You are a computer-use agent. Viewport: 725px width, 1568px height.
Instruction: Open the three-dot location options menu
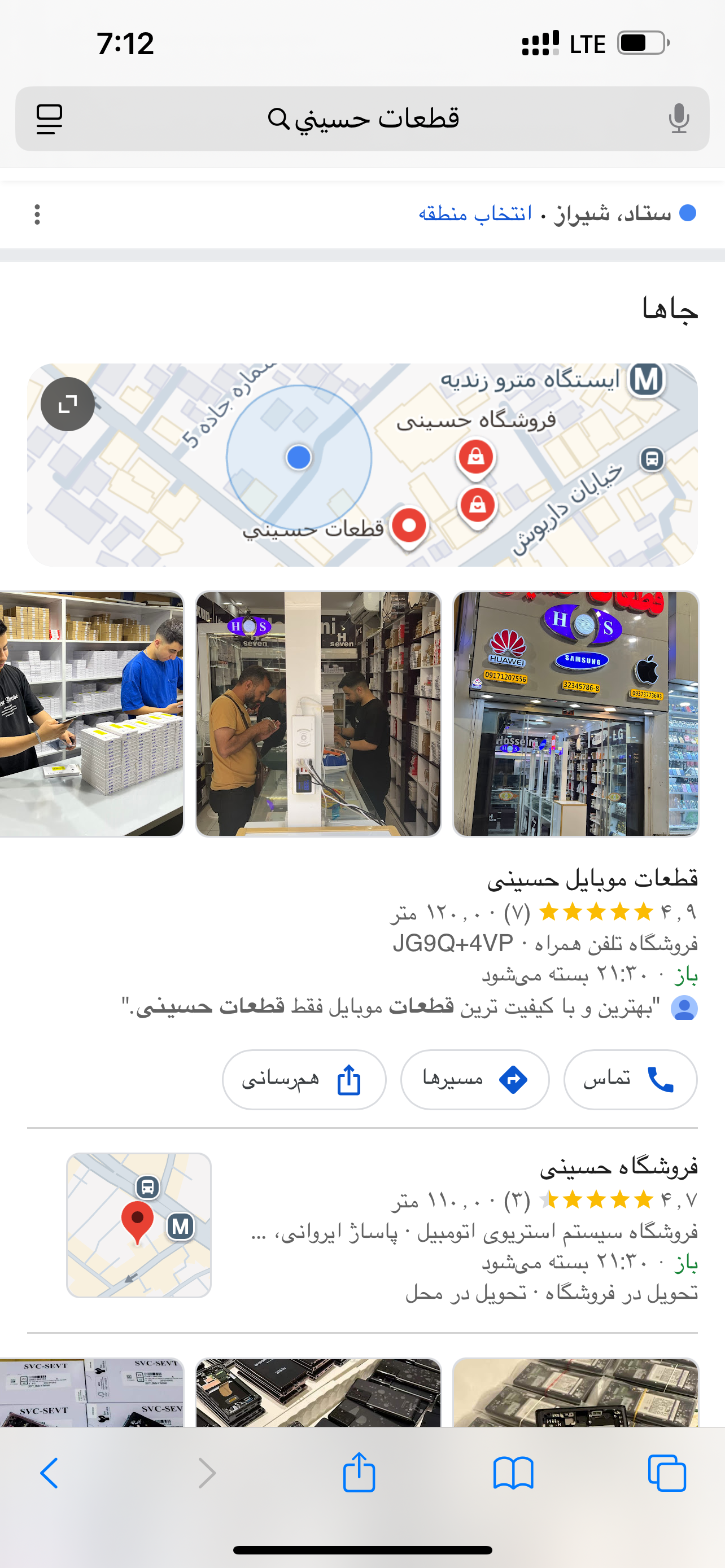pos(38,214)
